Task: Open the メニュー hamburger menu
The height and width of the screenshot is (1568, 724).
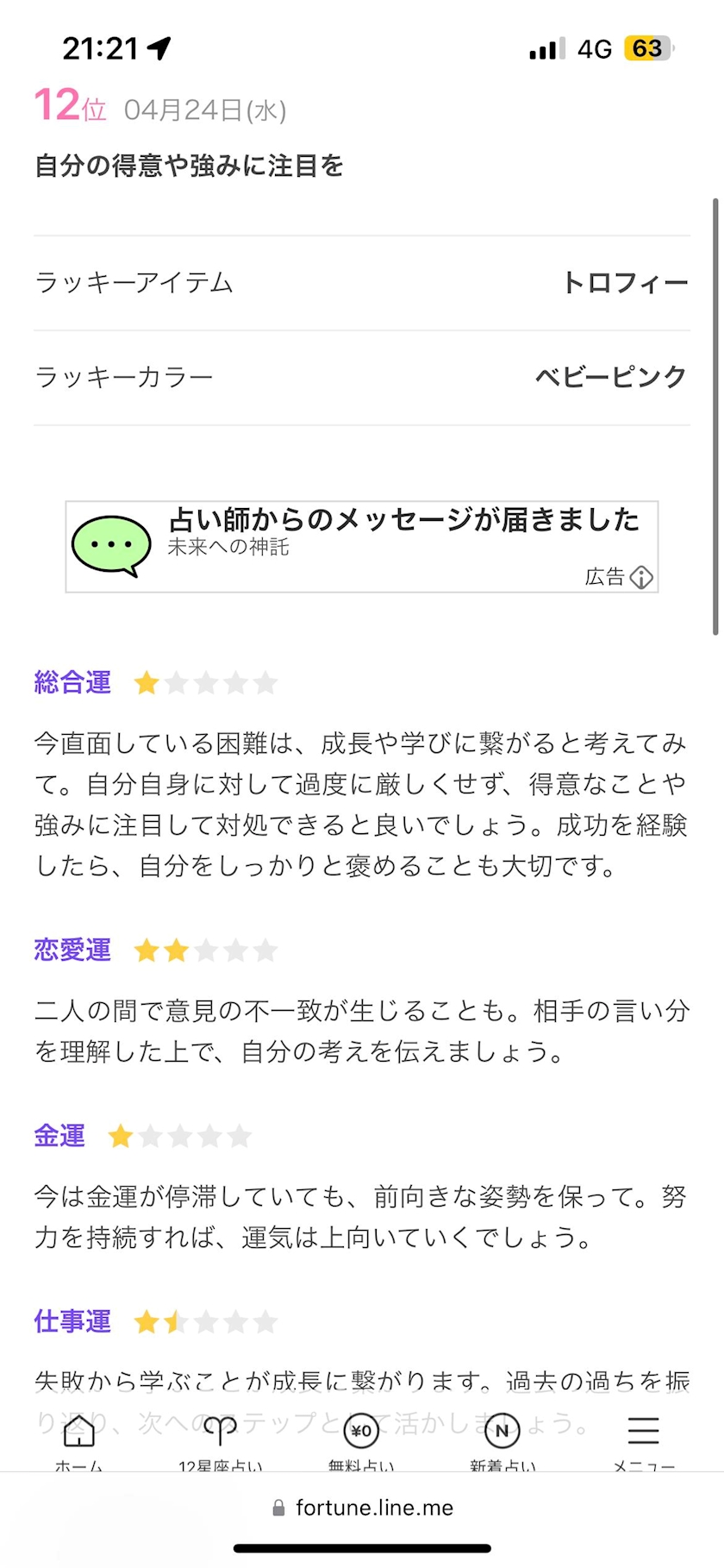Action: 644,1441
